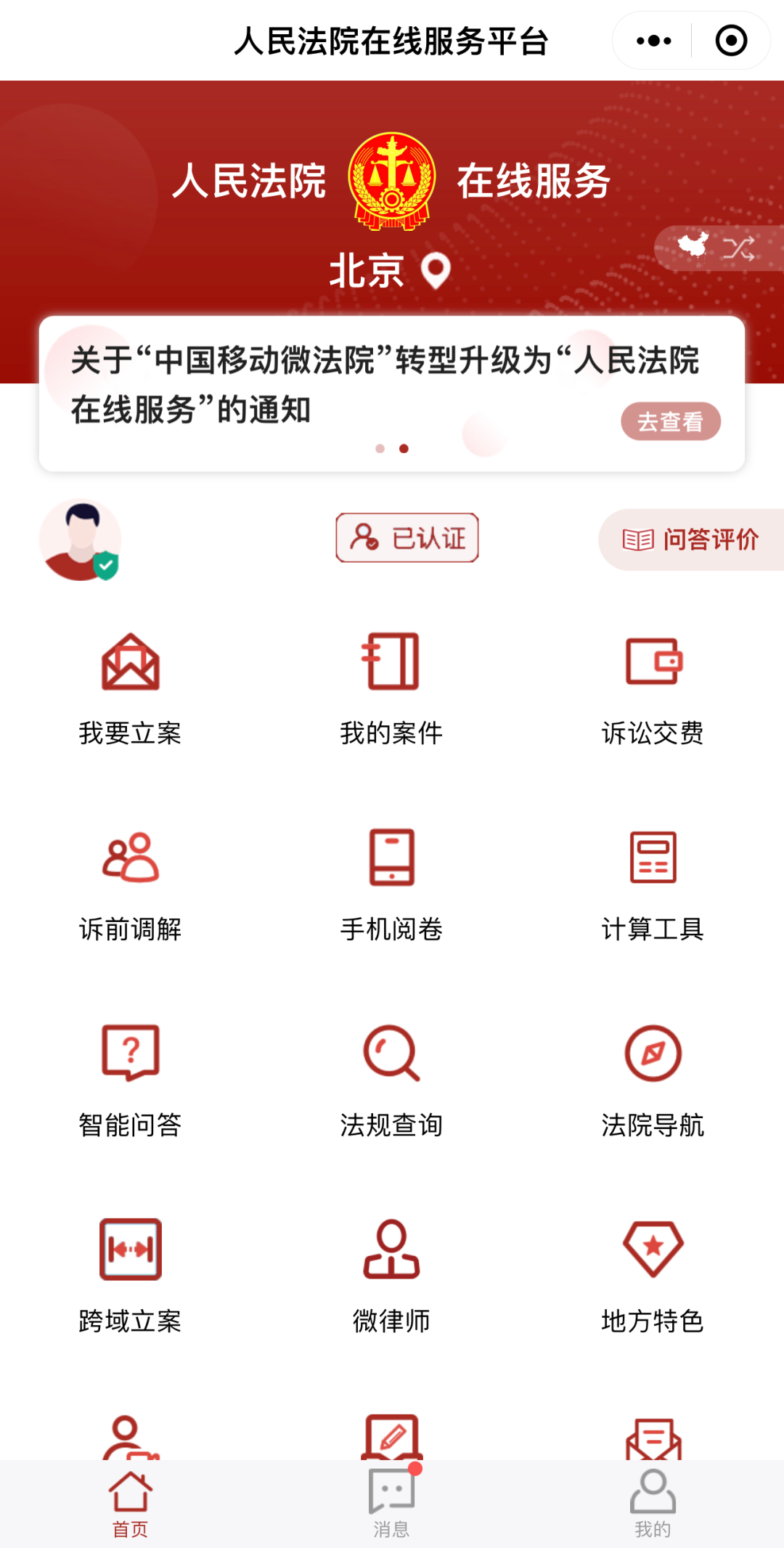Open the user avatar profile
Viewport: 784px width, 1548px height.
tap(80, 539)
